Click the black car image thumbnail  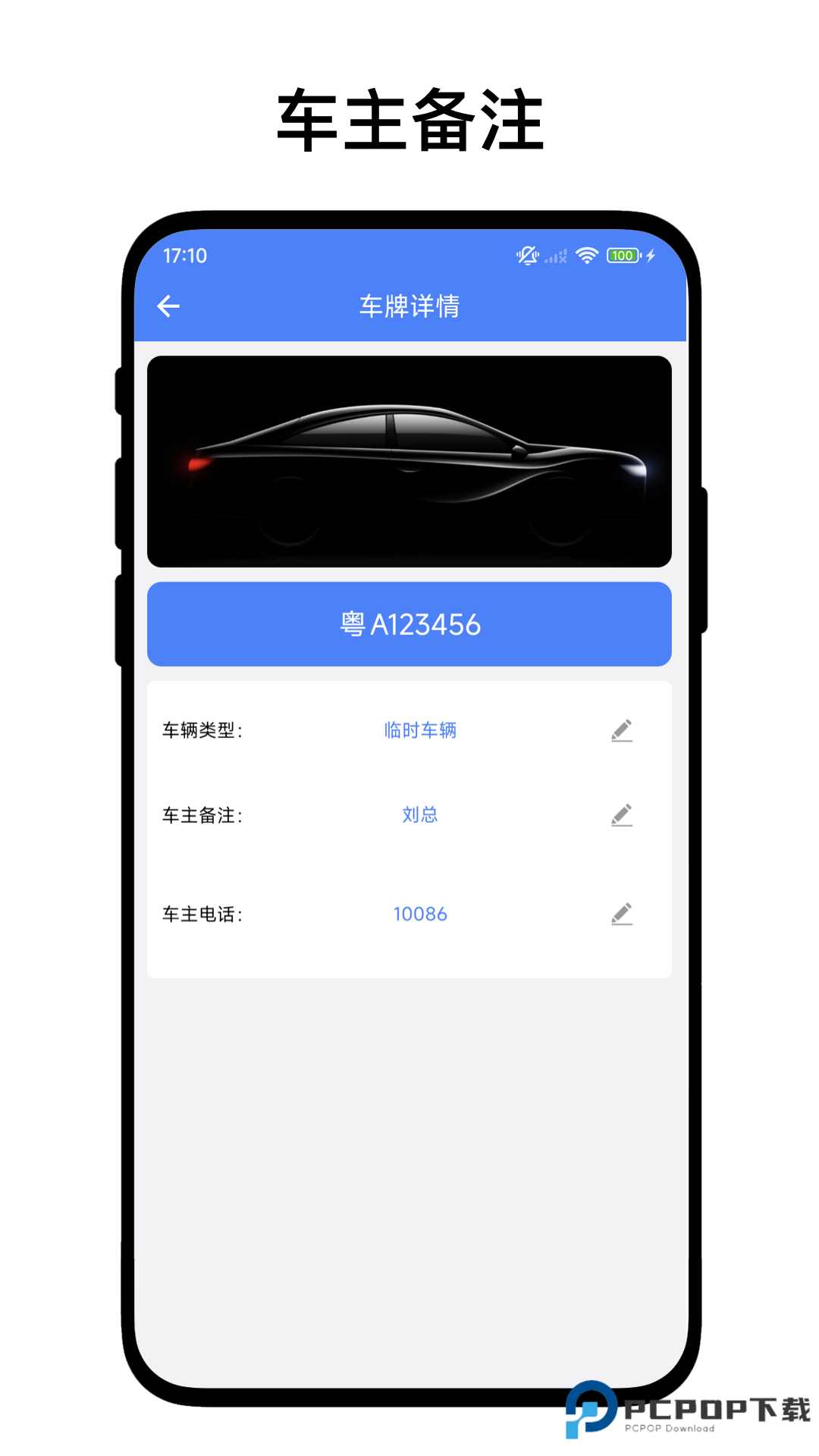click(409, 460)
